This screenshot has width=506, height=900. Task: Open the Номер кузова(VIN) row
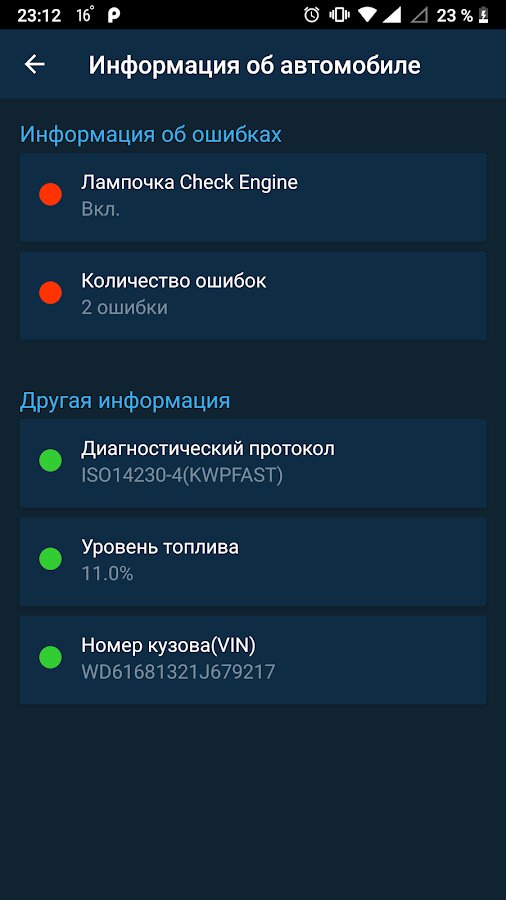click(x=253, y=660)
